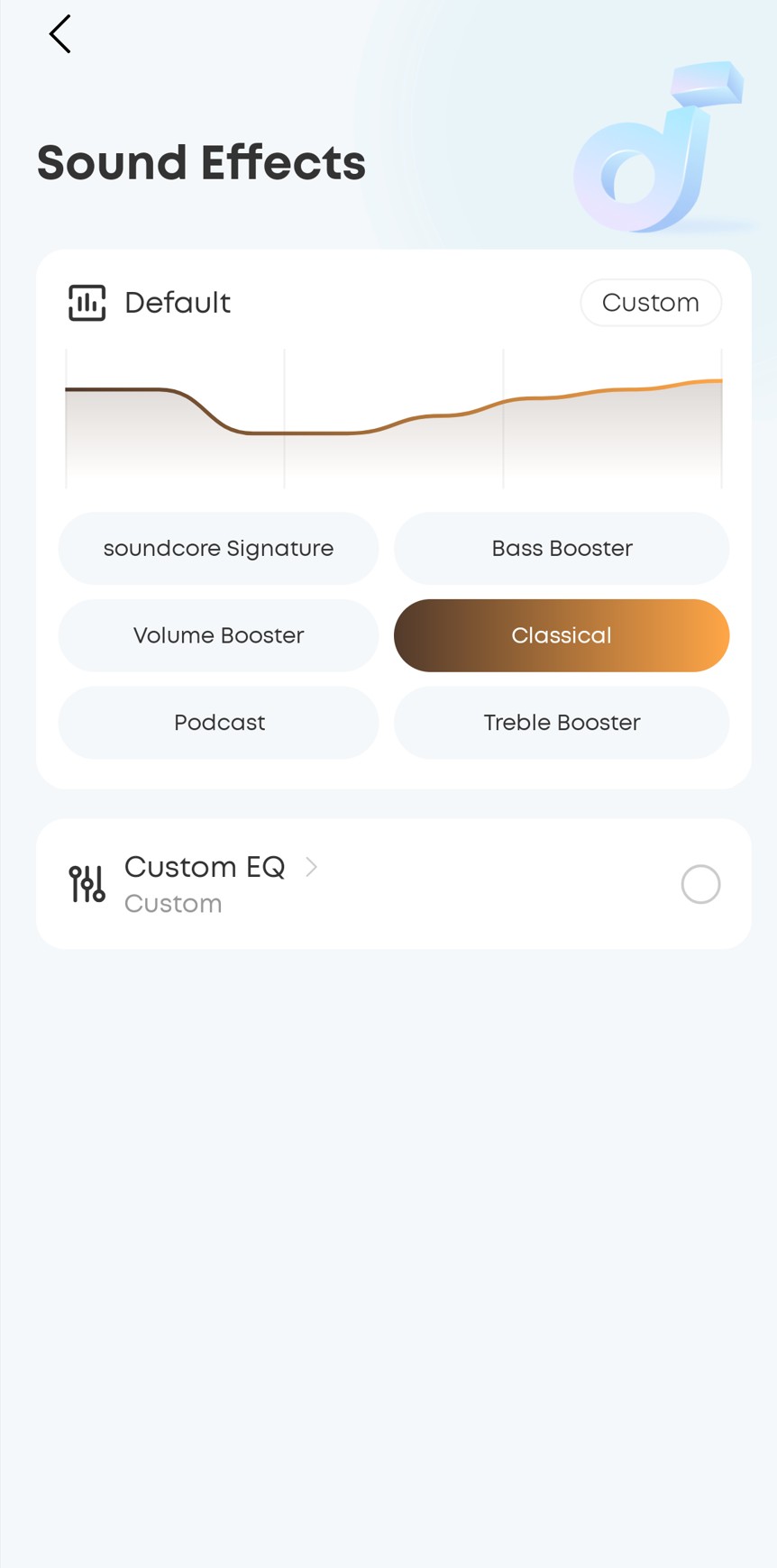
Task: Go back using the back arrow
Action: click(x=59, y=34)
